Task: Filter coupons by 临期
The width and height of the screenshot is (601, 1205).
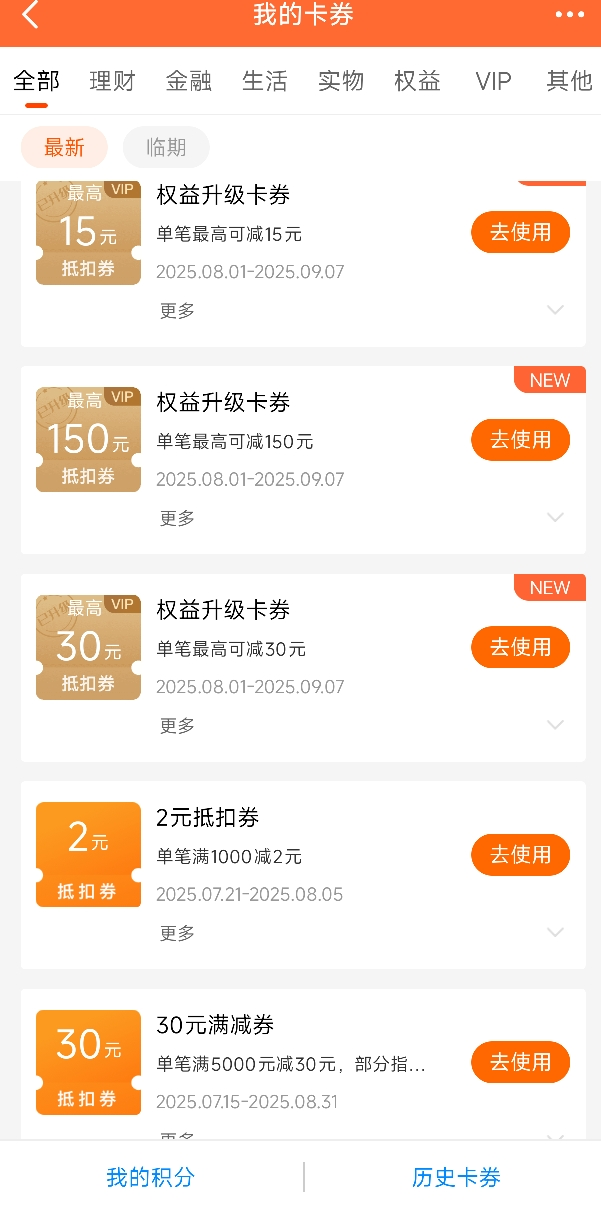Action: coord(166,147)
